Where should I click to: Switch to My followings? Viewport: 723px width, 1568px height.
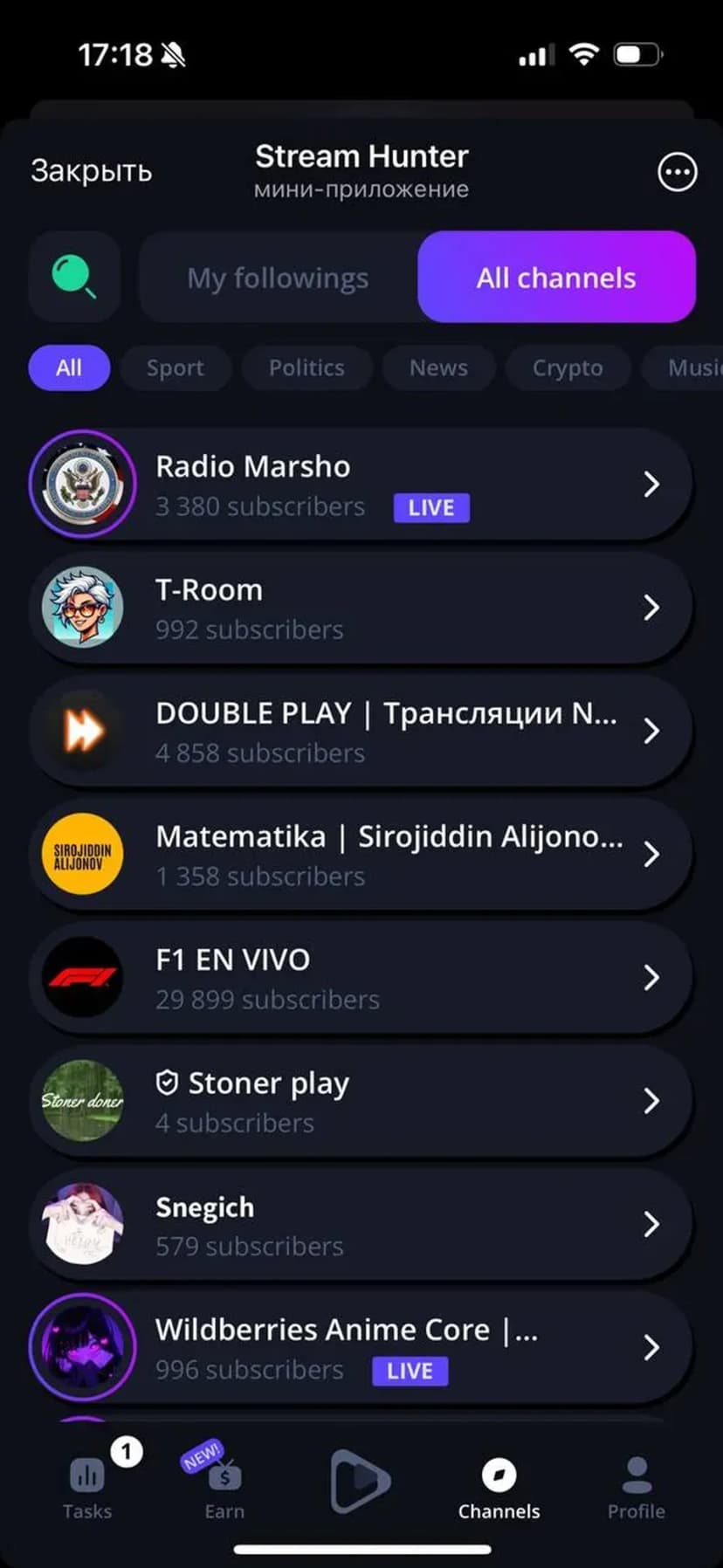click(278, 278)
